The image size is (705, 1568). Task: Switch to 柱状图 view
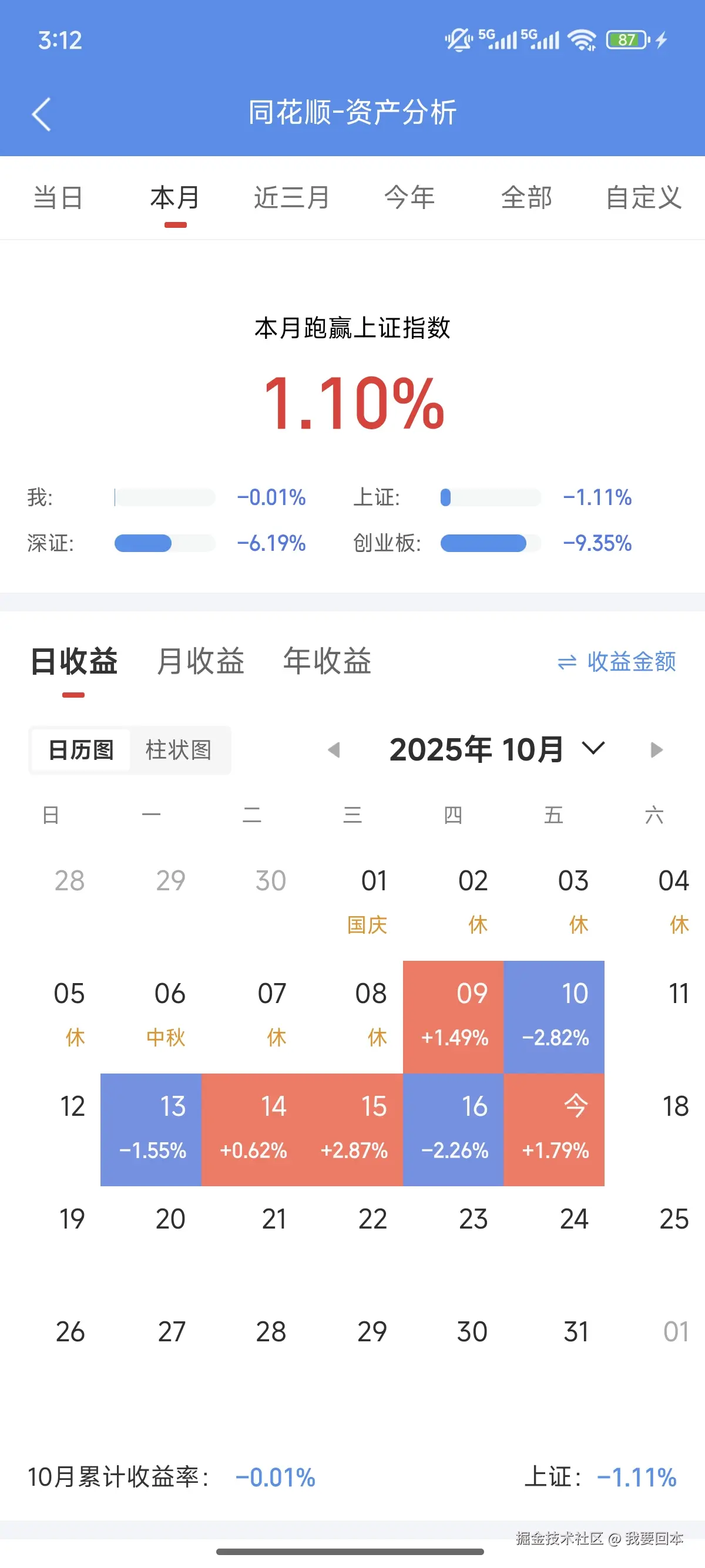[x=180, y=751]
